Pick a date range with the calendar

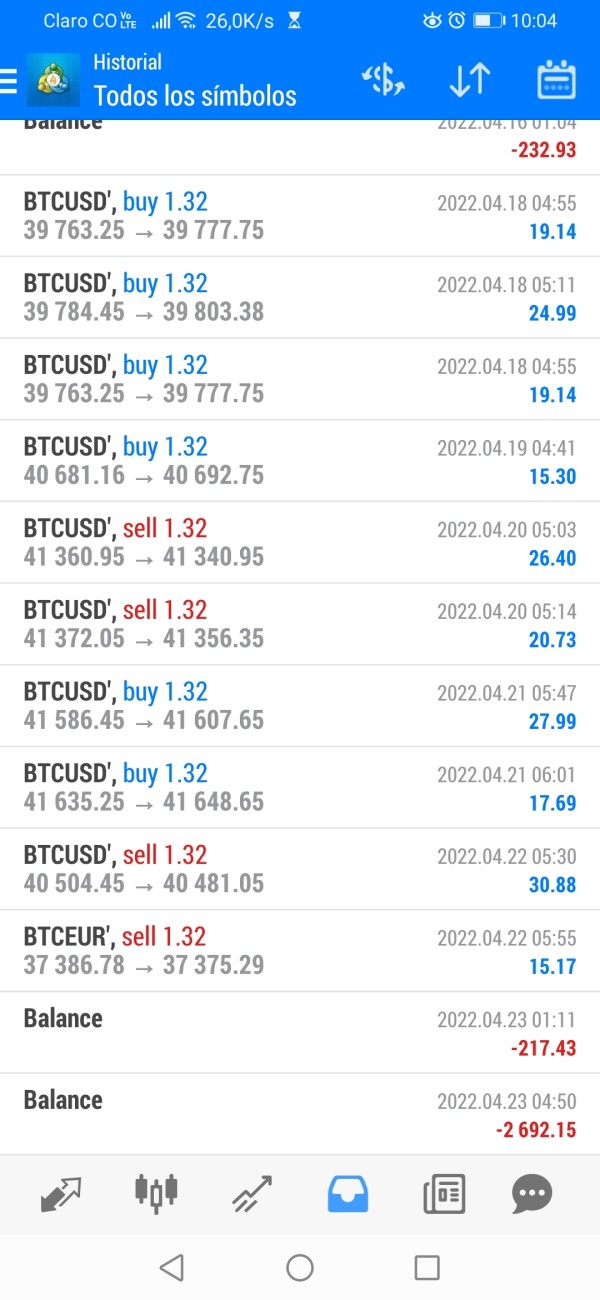[x=556, y=81]
